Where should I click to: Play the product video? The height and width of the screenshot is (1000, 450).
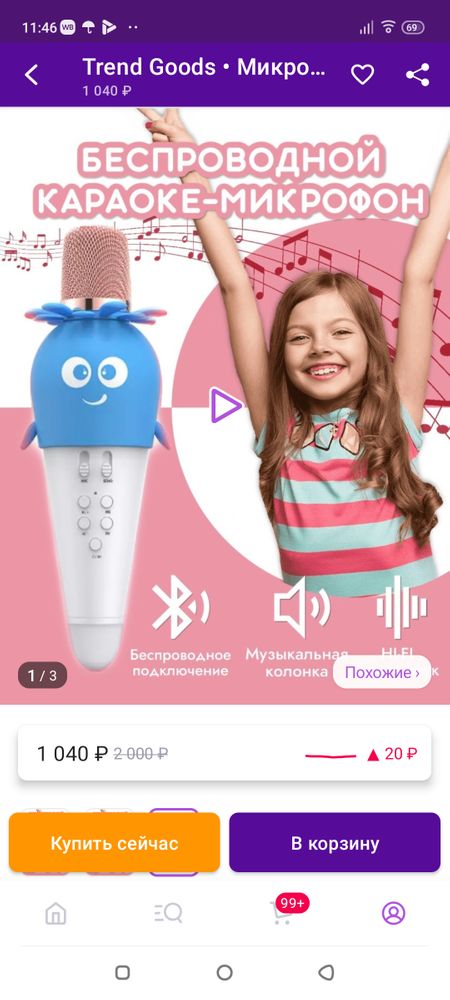pyautogui.click(x=226, y=405)
